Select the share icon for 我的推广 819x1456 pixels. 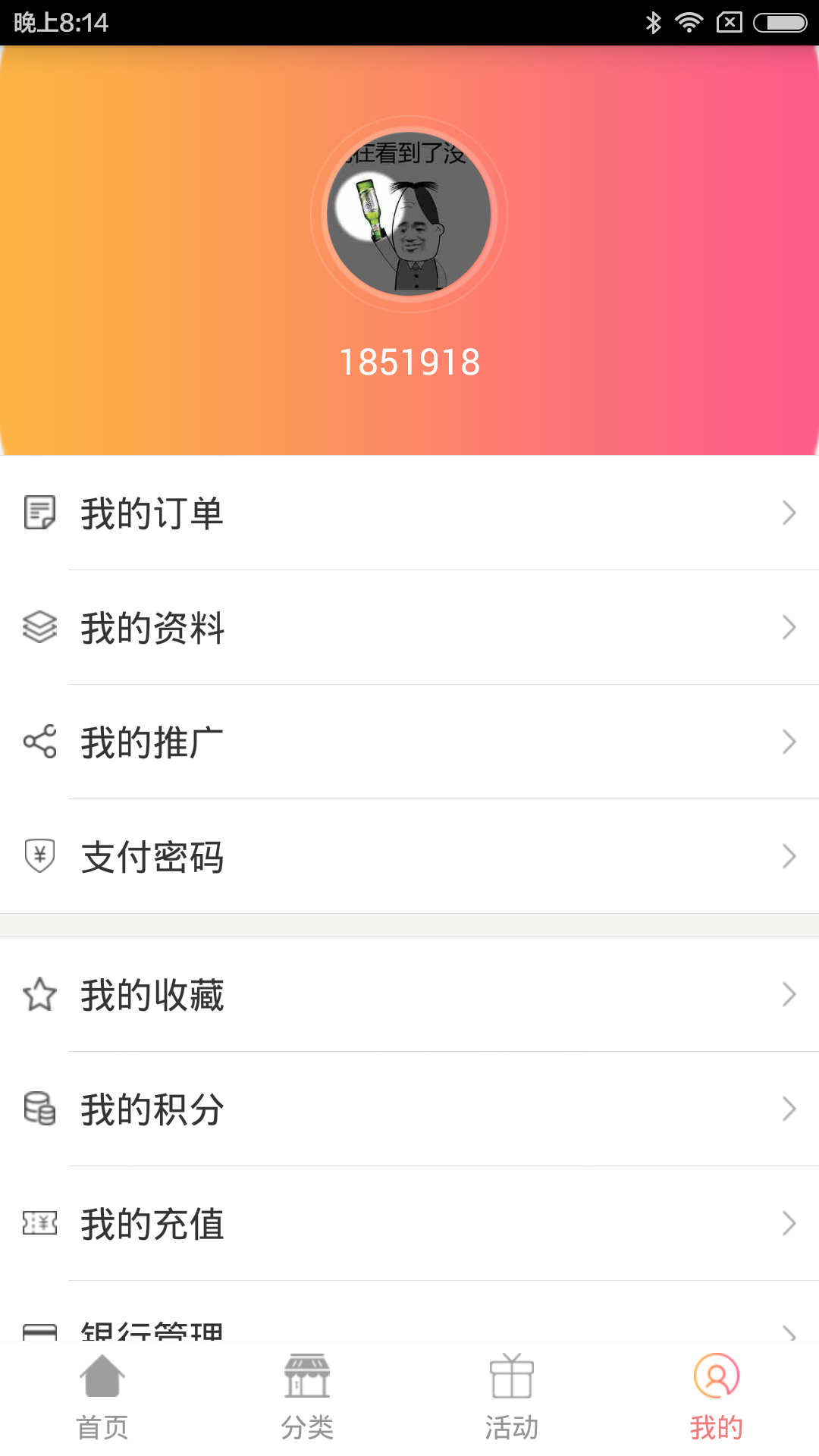pyautogui.click(x=41, y=742)
